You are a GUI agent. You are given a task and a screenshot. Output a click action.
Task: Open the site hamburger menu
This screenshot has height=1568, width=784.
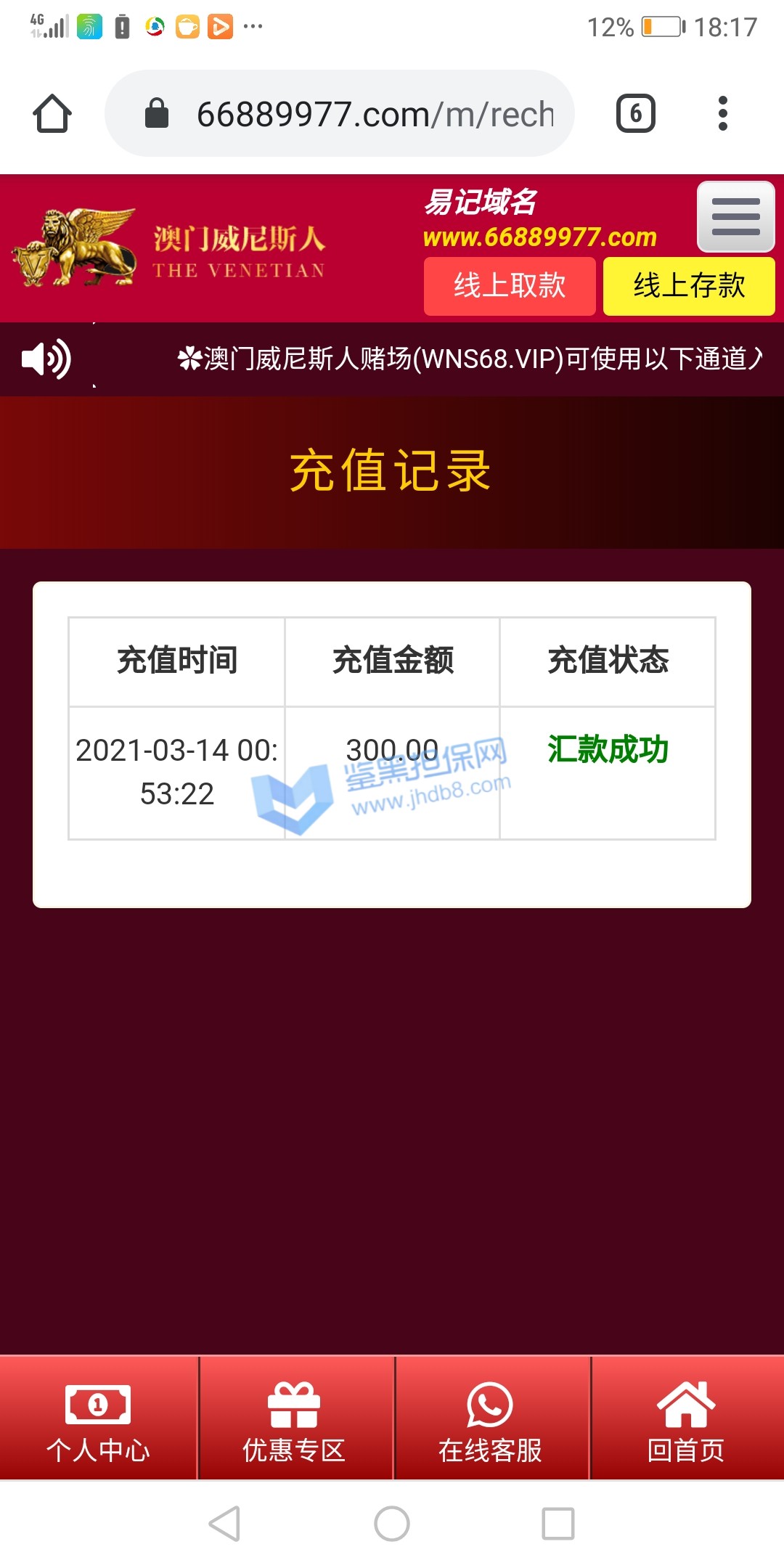(x=735, y=217)
